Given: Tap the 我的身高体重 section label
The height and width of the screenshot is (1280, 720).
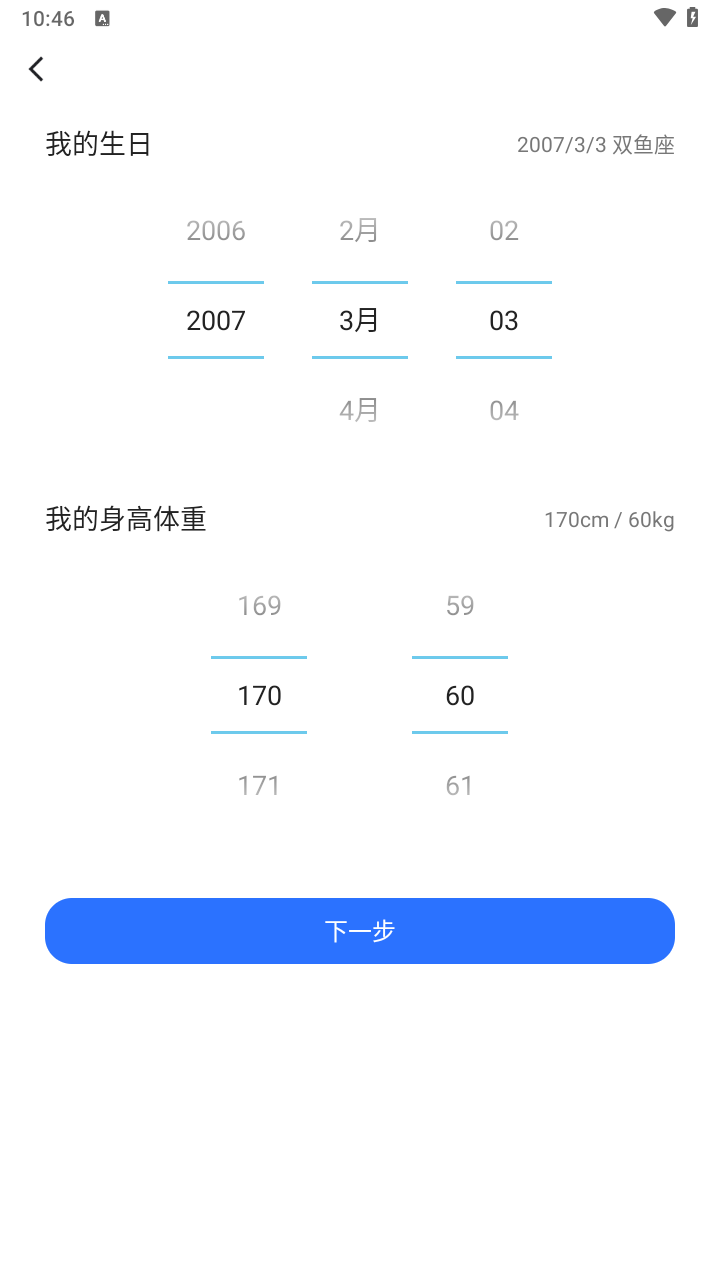Looking at the screenshot, I should click(126, 520).
